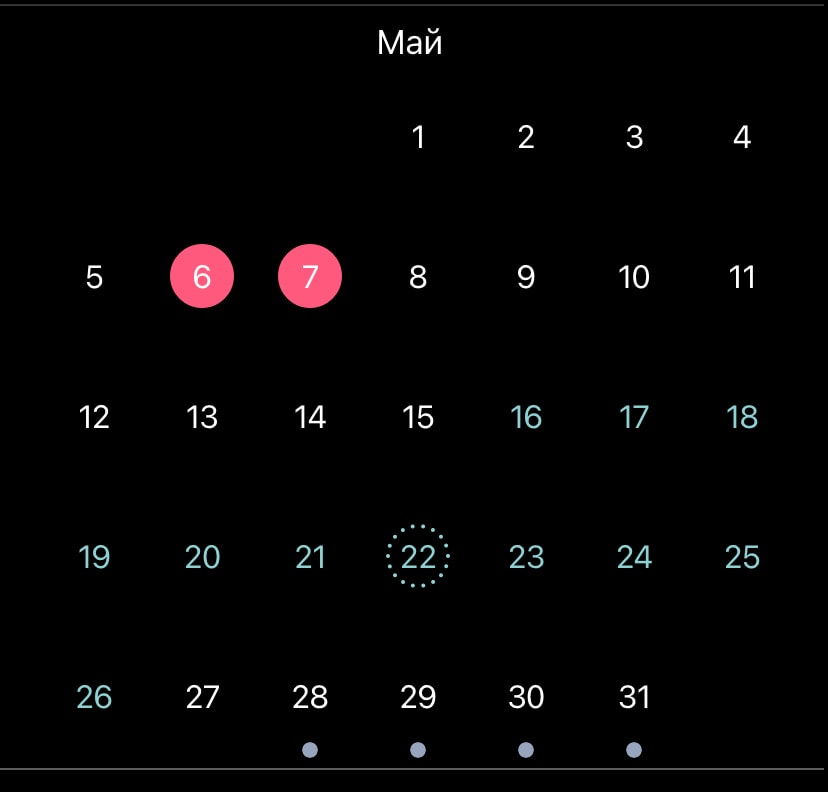
Task: Pick May 12 in the calendar
Action: point(94,417)
